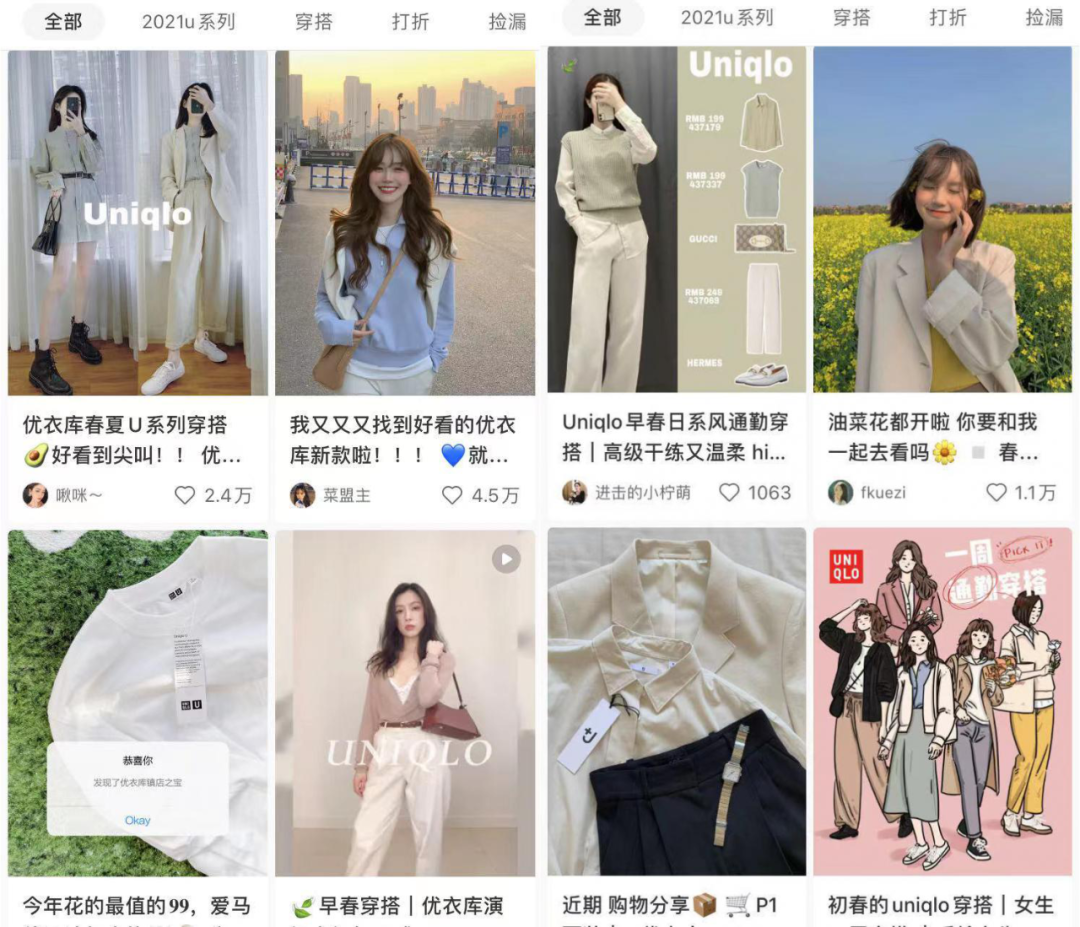Open the 优衣库春夏U系列穿搭 post

coord(138,222)
